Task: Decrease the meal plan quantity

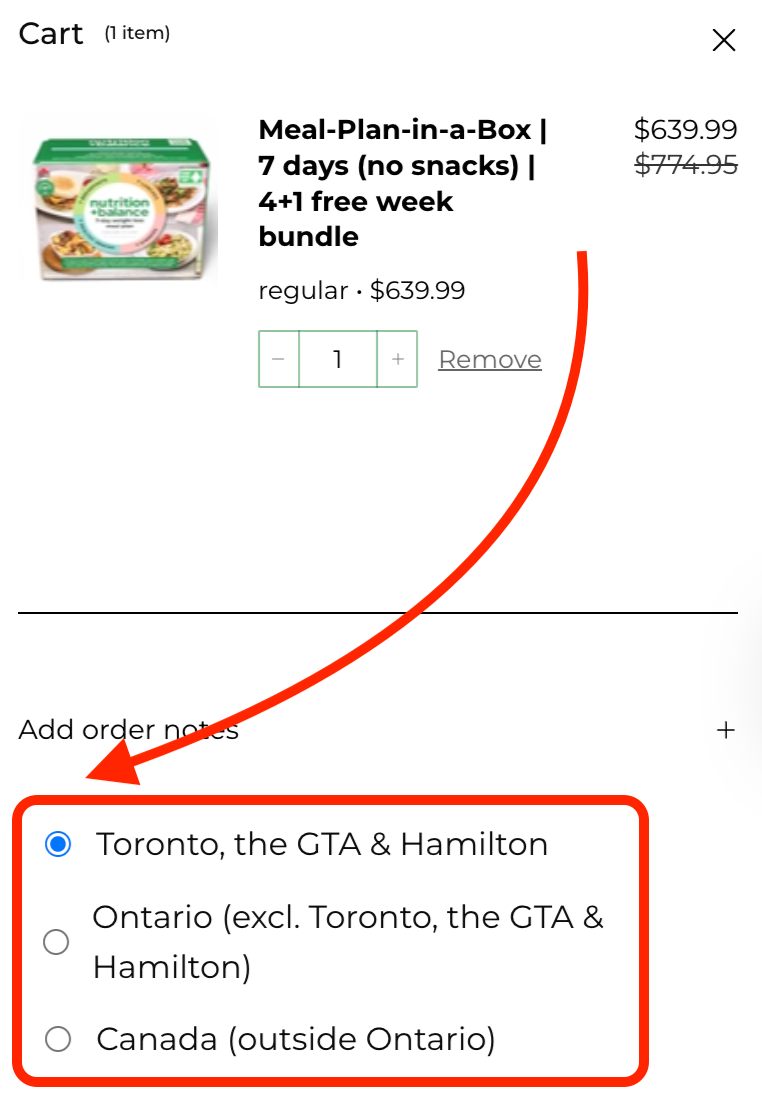Action: pos(279,360)
